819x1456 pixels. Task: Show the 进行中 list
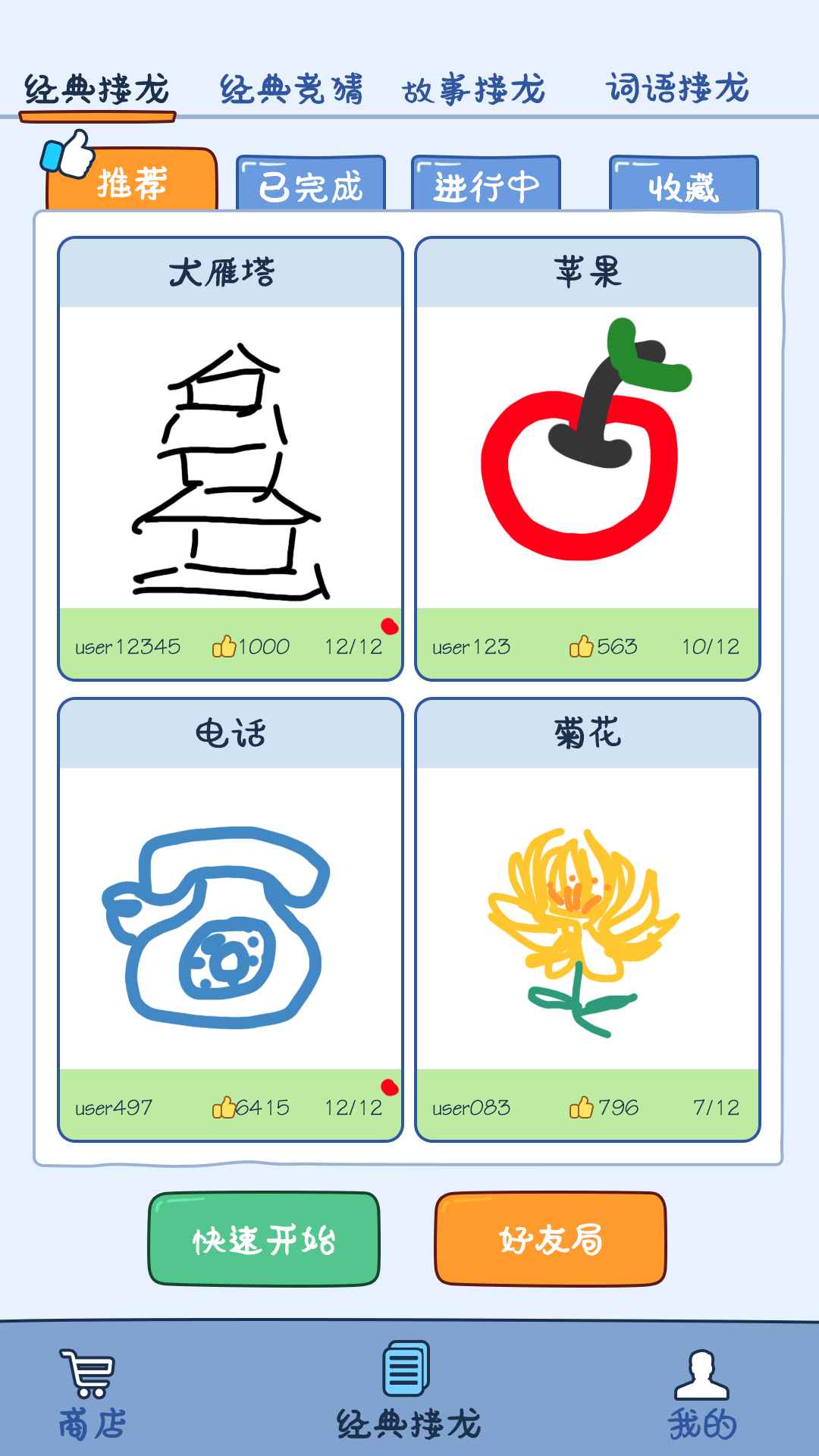(x=486, y=186)
